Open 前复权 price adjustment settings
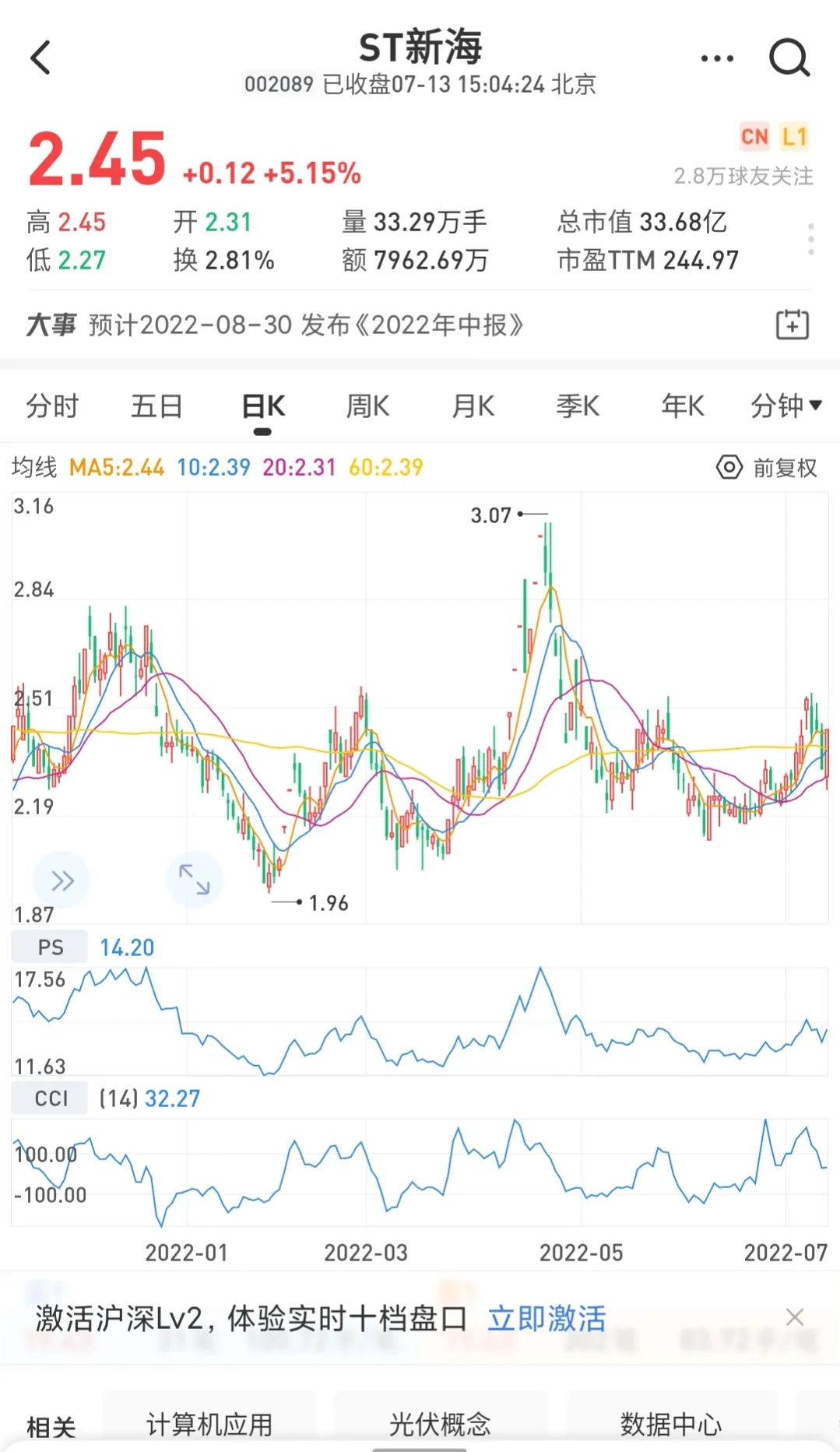This screenshot has height=1452, width=840. 768,468
